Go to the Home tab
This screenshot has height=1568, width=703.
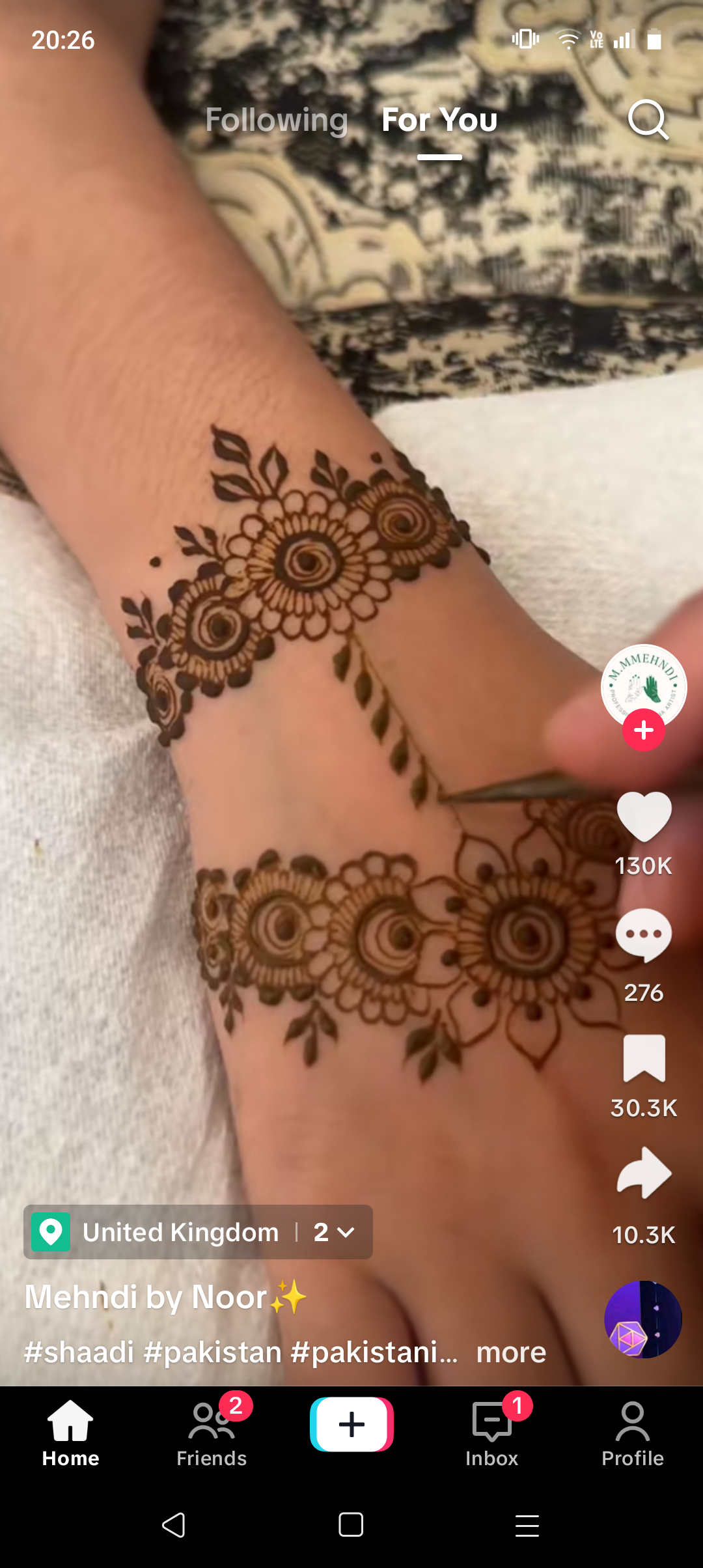70,1433
